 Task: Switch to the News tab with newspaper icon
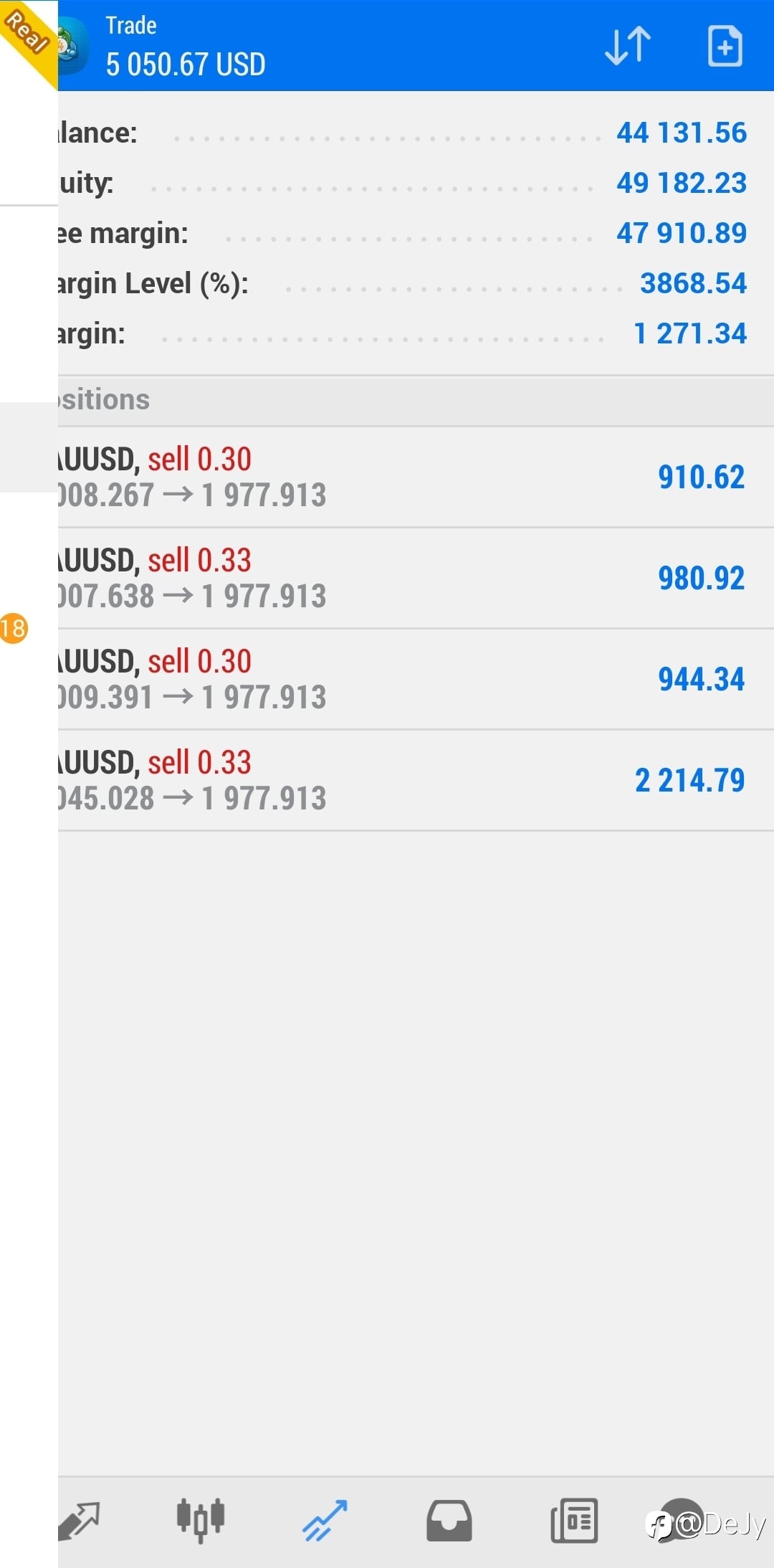(x=574, y=1521)
